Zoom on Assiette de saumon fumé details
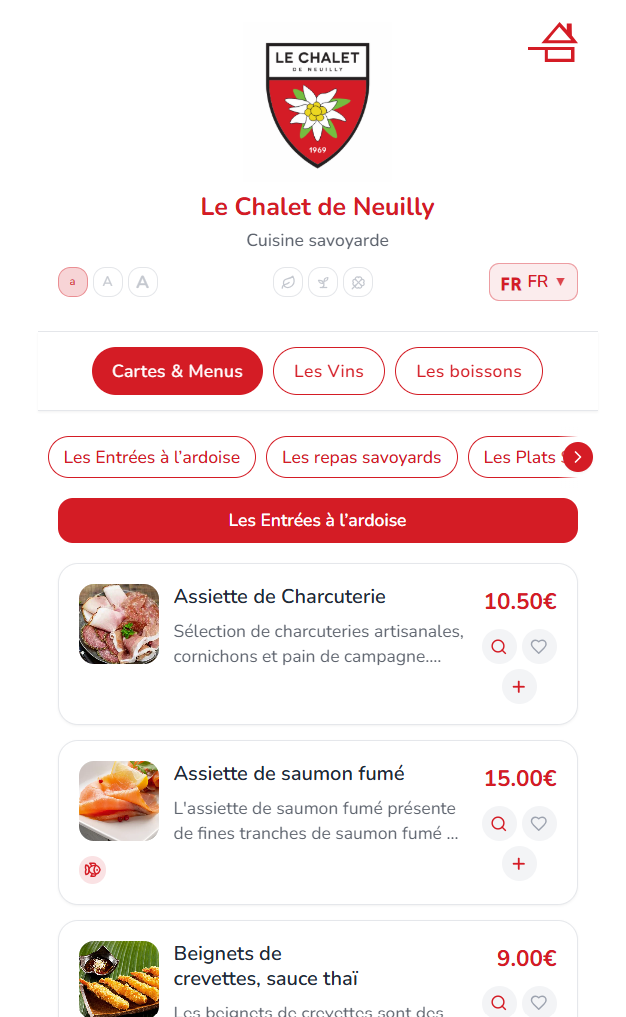Image resolution: width=626 pixels, height=1017 pixels. (499, 824)
